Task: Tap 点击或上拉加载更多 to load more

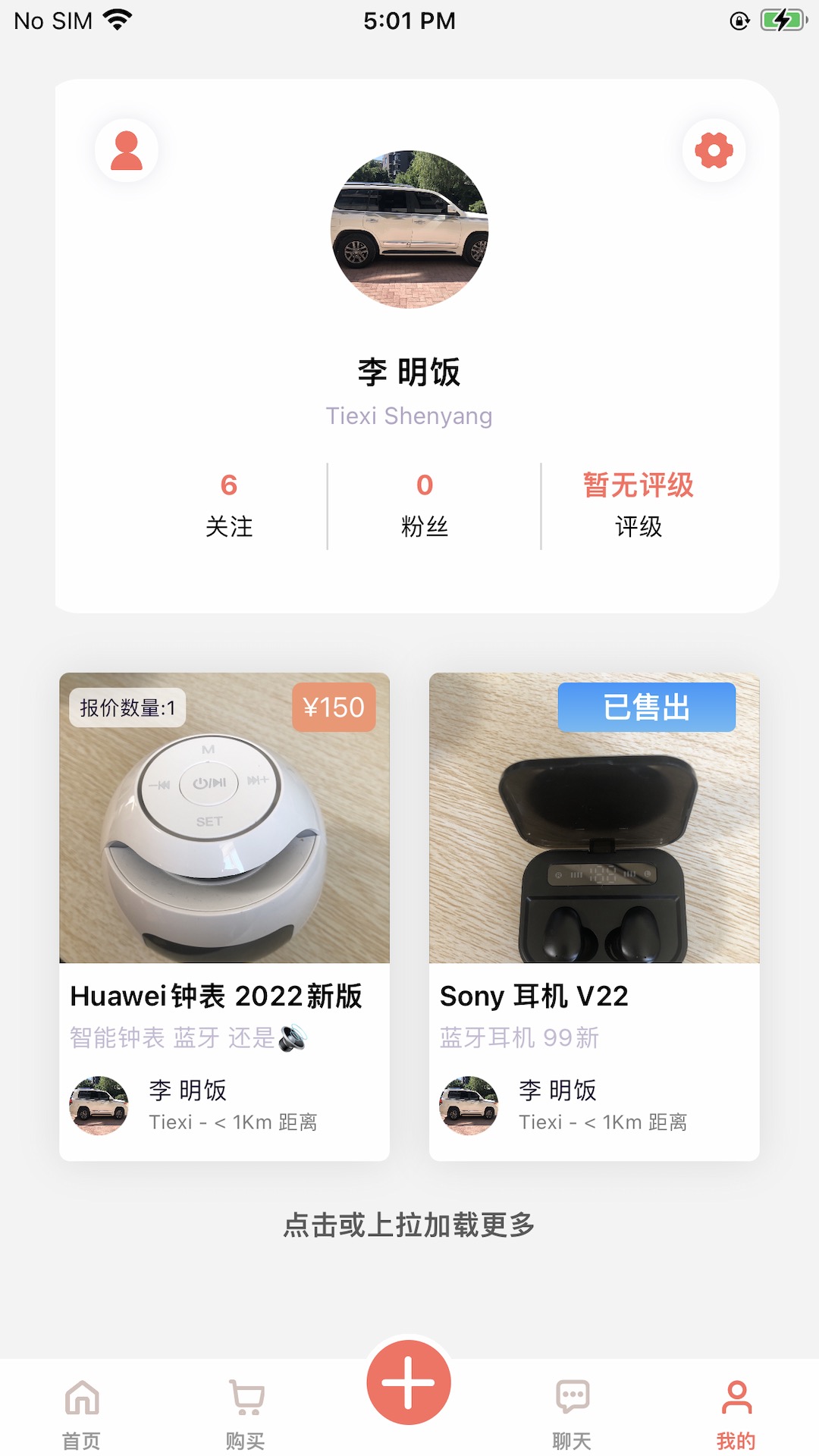Action: point(409,1223)
